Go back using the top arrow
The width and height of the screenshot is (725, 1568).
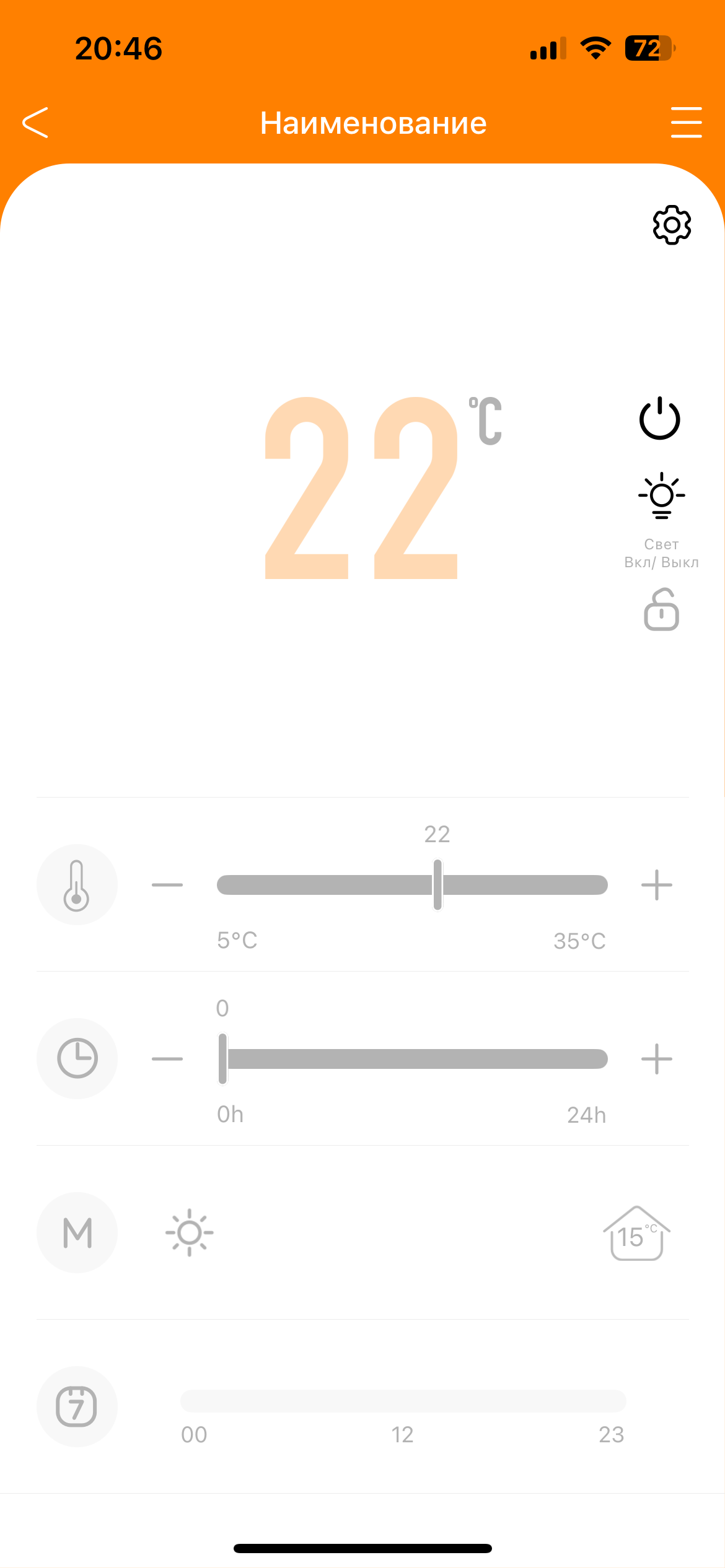pos(35,123)
